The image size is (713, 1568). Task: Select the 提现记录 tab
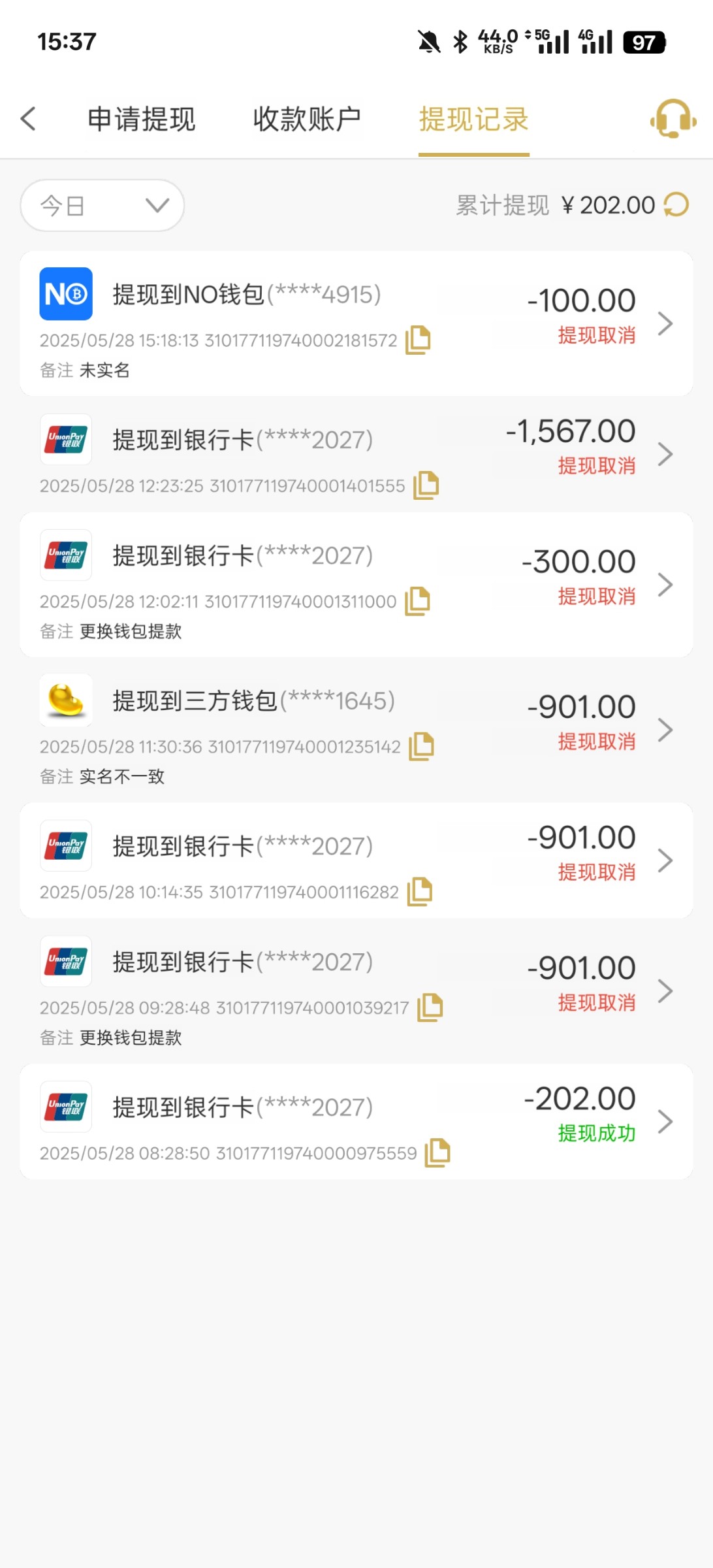pyautogui.click(x=473, y=120)
